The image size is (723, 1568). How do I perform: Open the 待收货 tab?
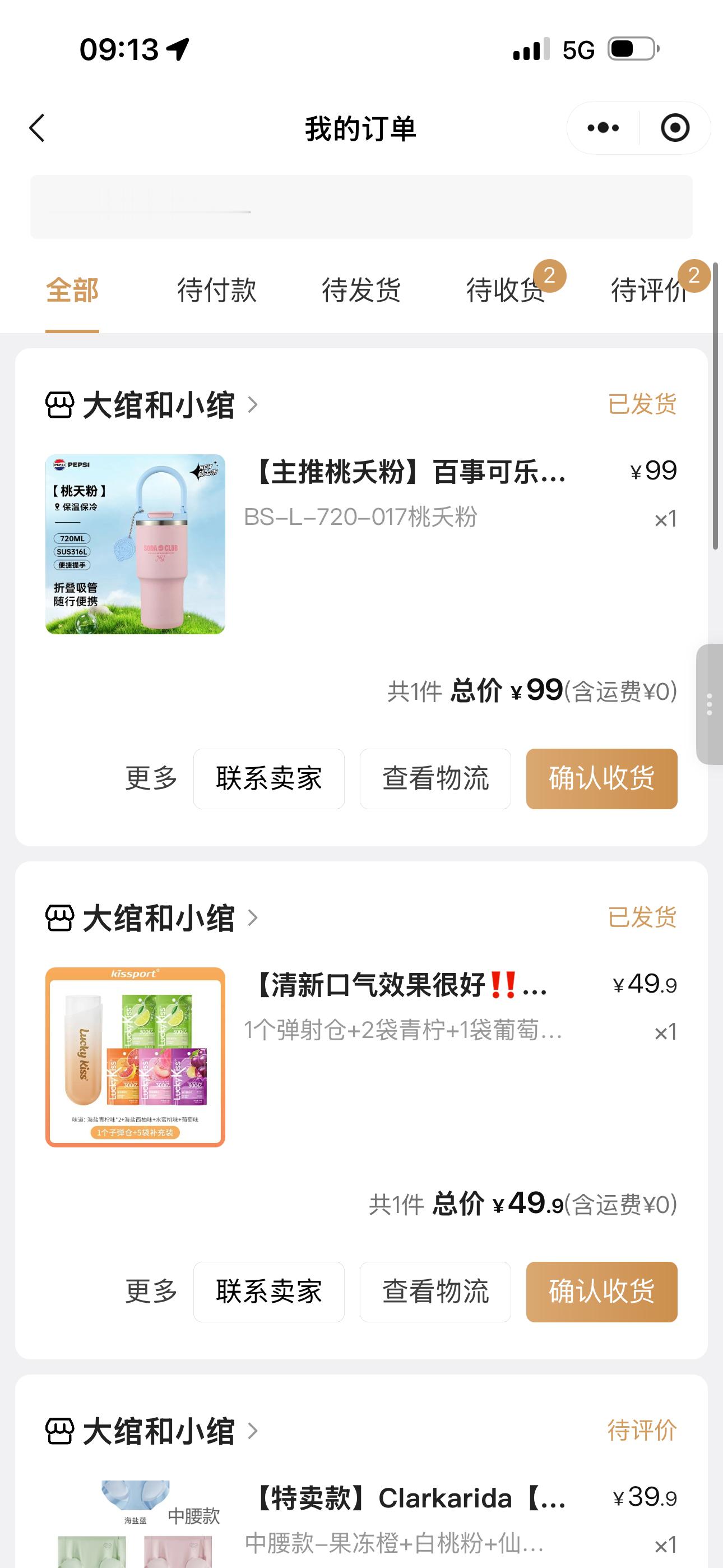tap(505, 290)
